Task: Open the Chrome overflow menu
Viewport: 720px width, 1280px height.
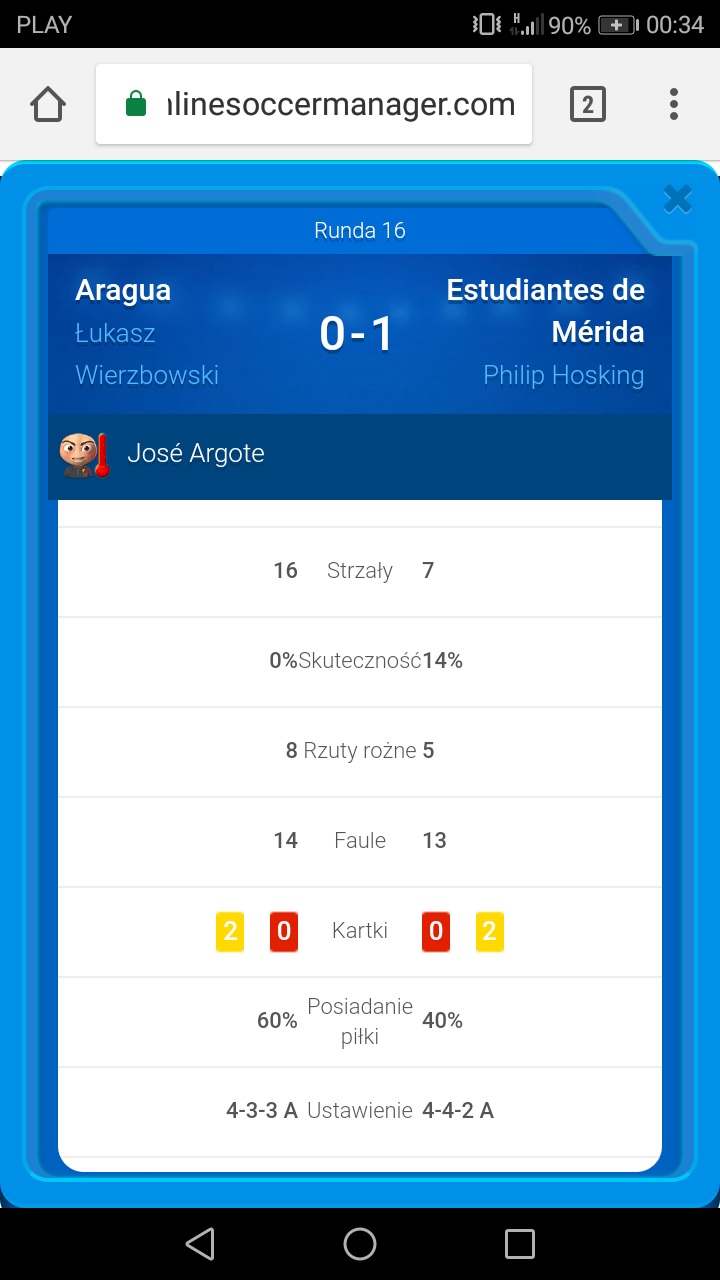Action: click(x=674, y=104)
